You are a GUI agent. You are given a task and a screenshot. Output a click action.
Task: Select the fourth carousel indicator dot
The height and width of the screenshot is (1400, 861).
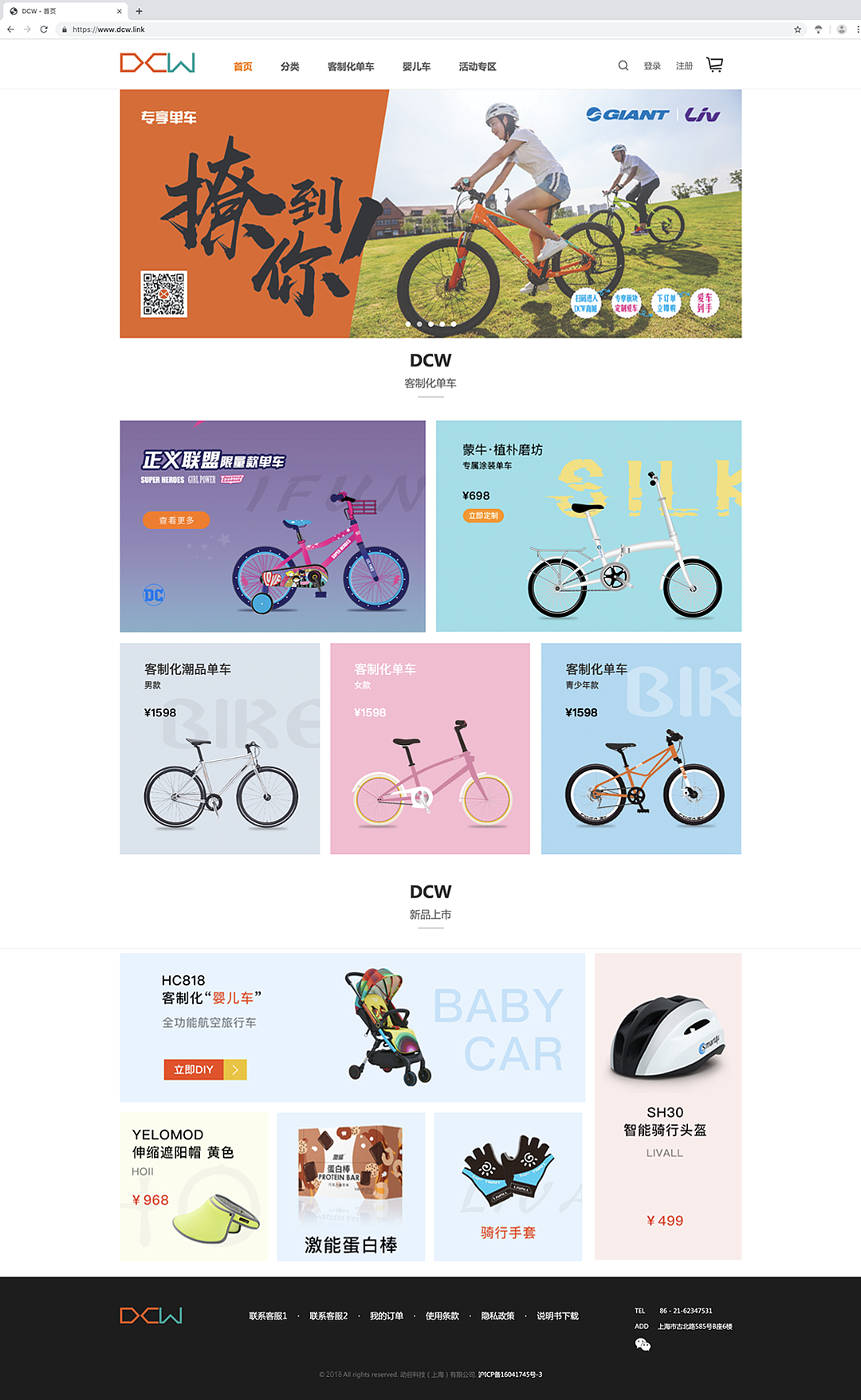(x=442, y=324)
